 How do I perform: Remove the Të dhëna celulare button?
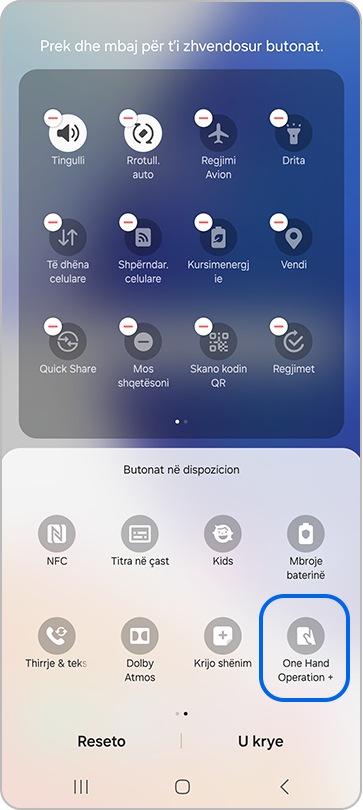coord(52,223)
